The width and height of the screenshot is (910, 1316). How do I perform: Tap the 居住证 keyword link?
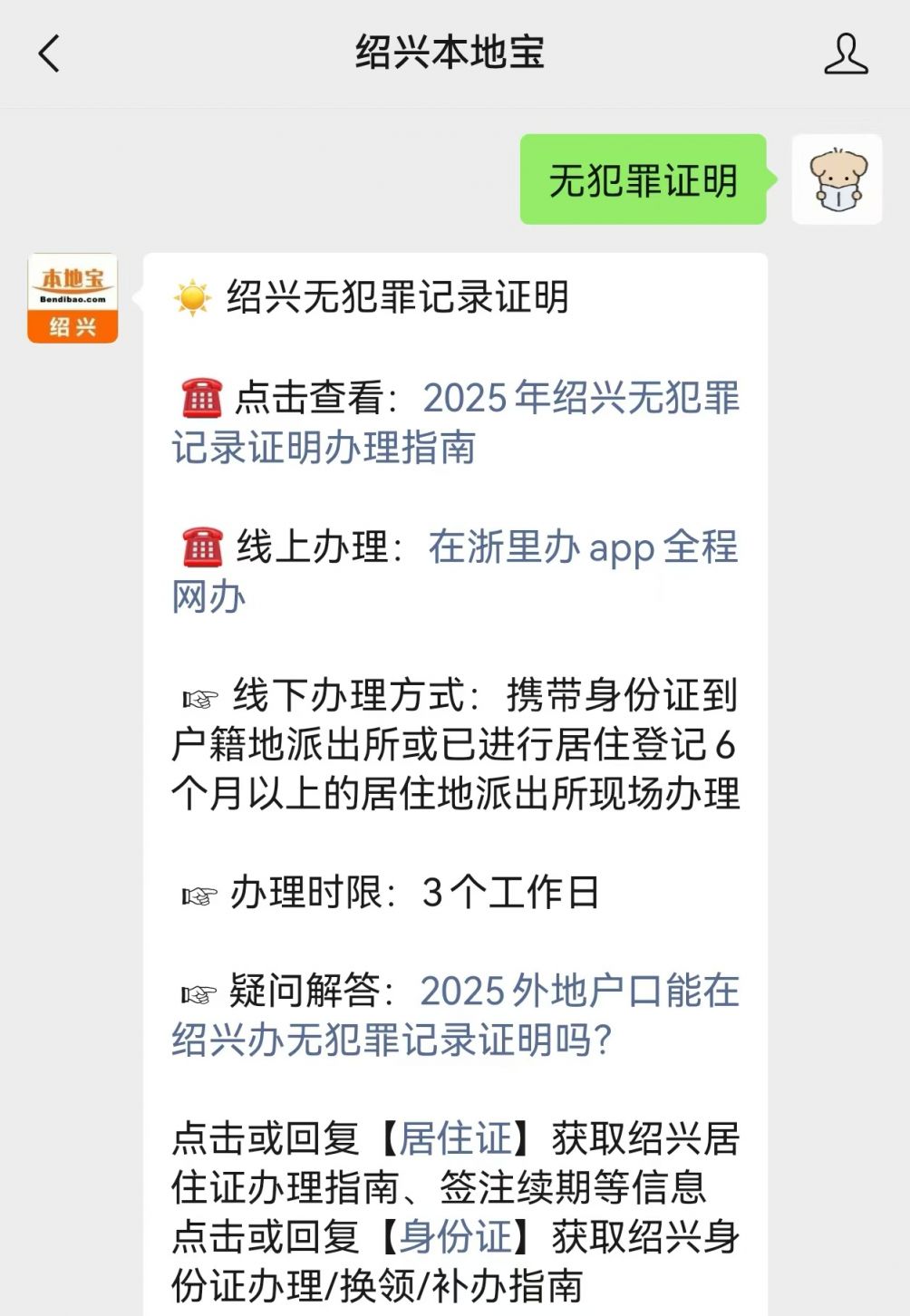coord(456,1139)
